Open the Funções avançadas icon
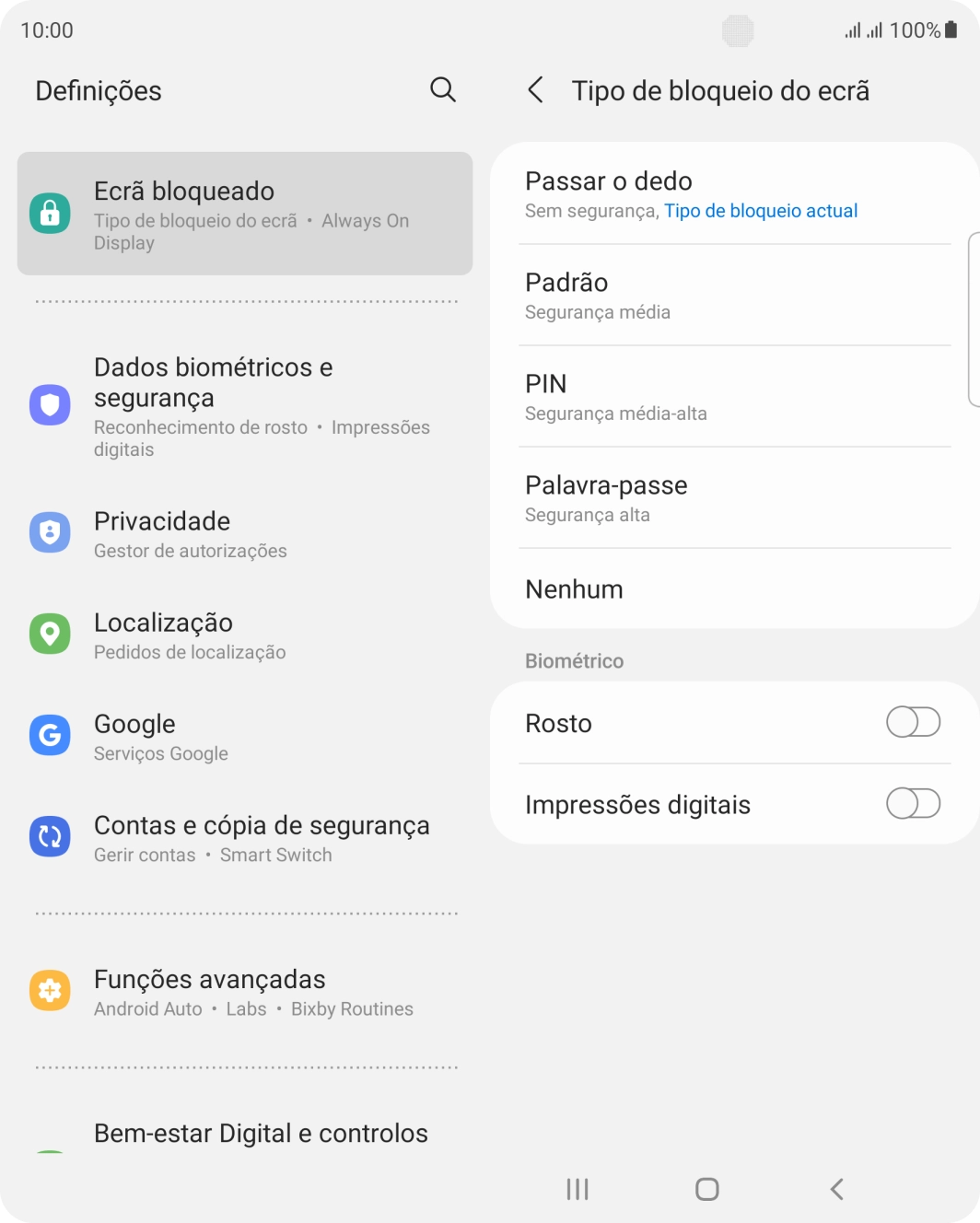Viewport: 980px width, 1223px height. coord(51,991)
